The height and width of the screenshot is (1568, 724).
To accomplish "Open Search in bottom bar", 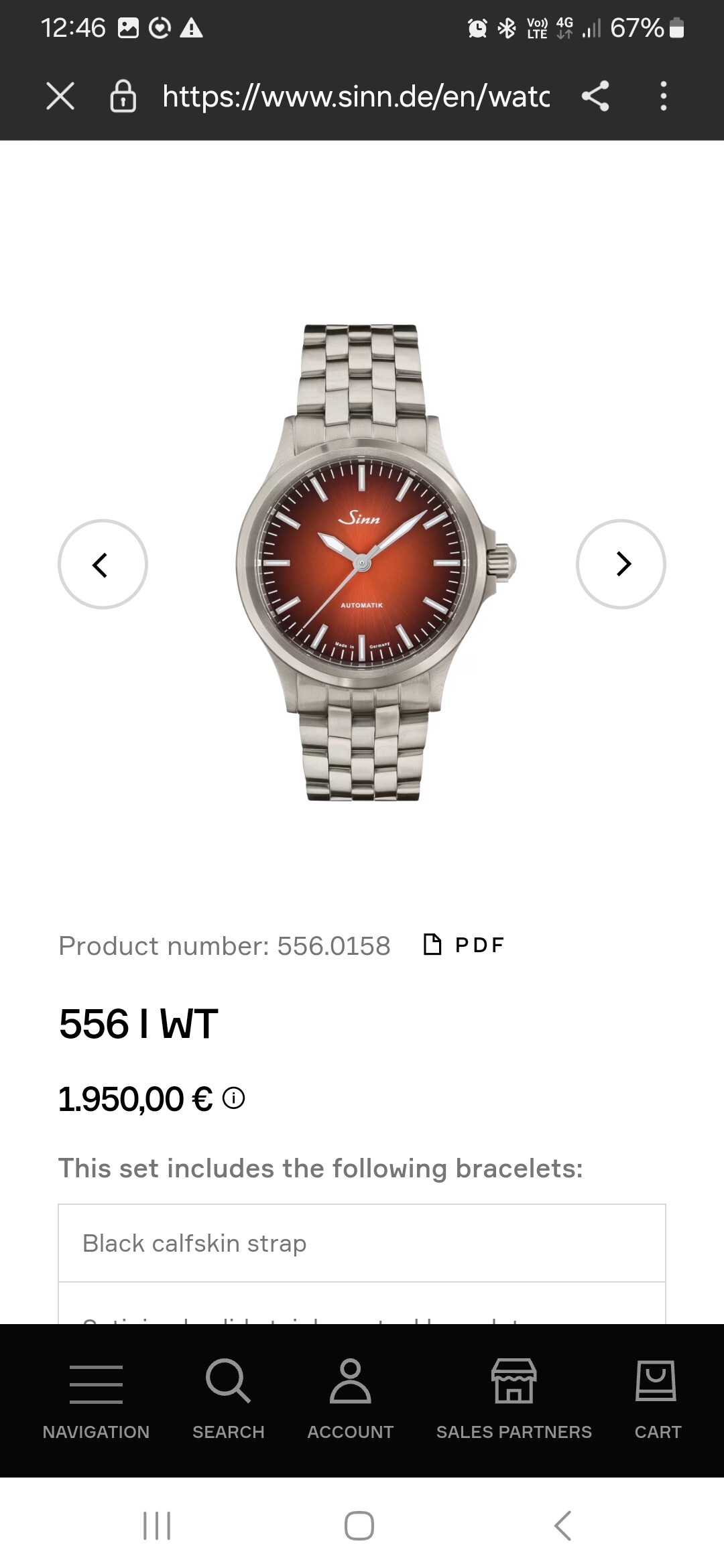I will pos(229,1399).
